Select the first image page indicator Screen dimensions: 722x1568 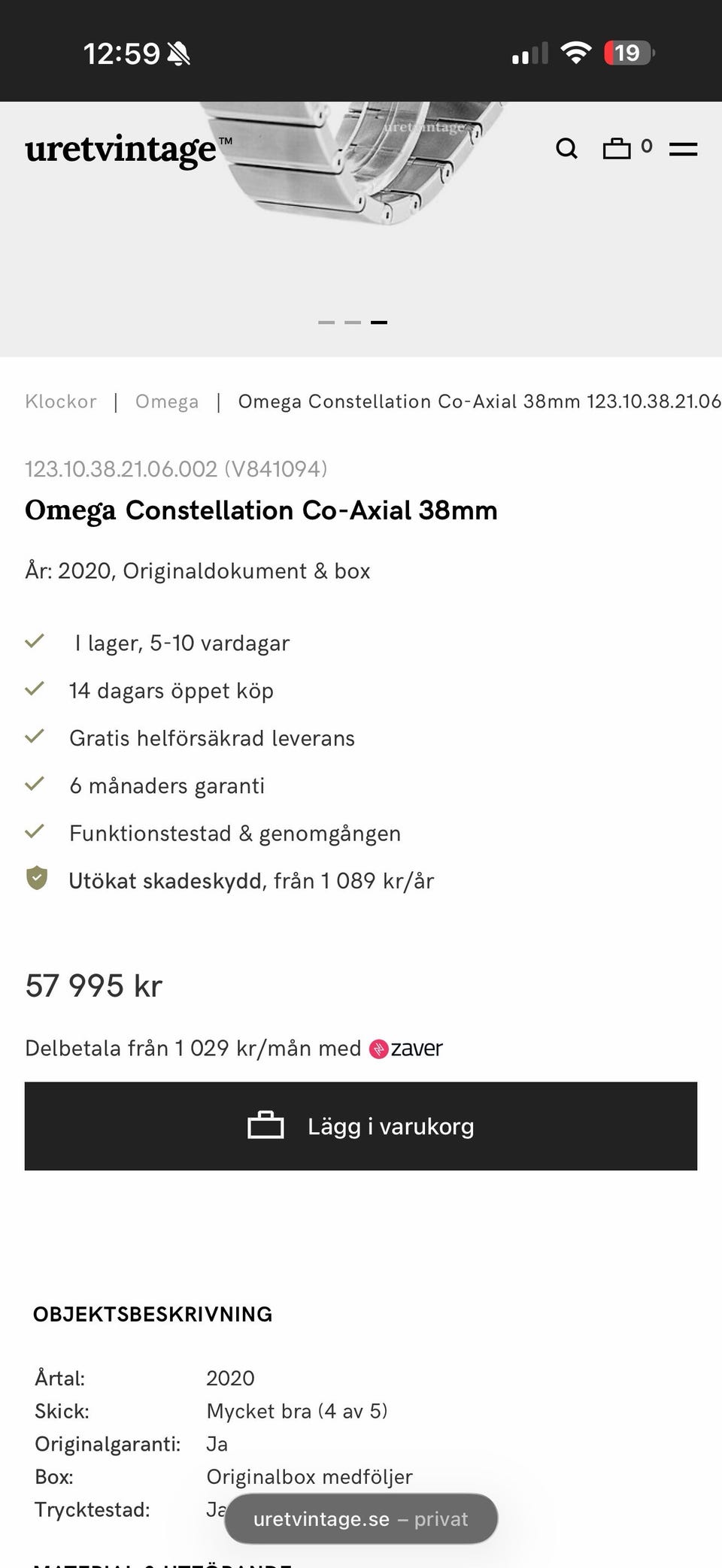point(326,322)
